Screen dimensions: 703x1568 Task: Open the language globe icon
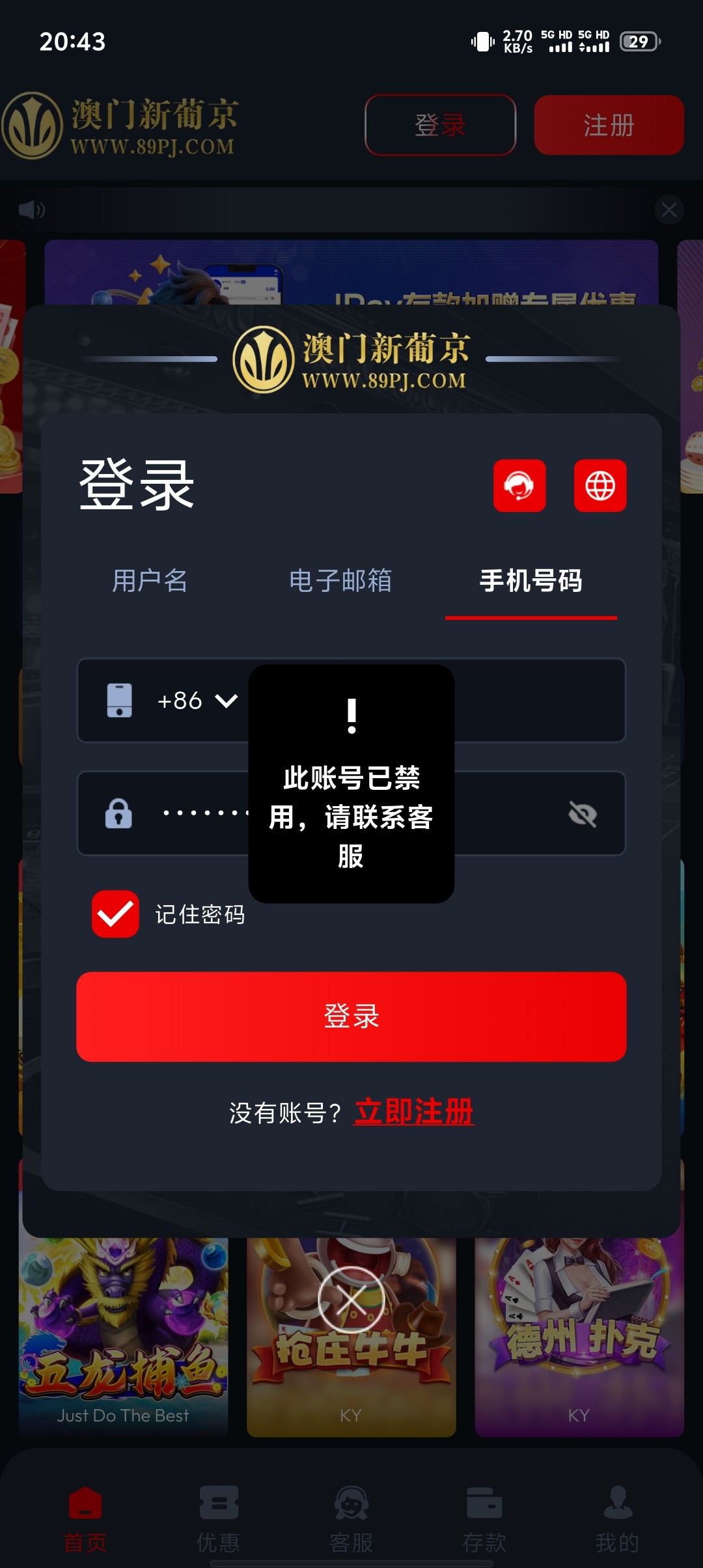pyautogui.click(x=600, y=486)
